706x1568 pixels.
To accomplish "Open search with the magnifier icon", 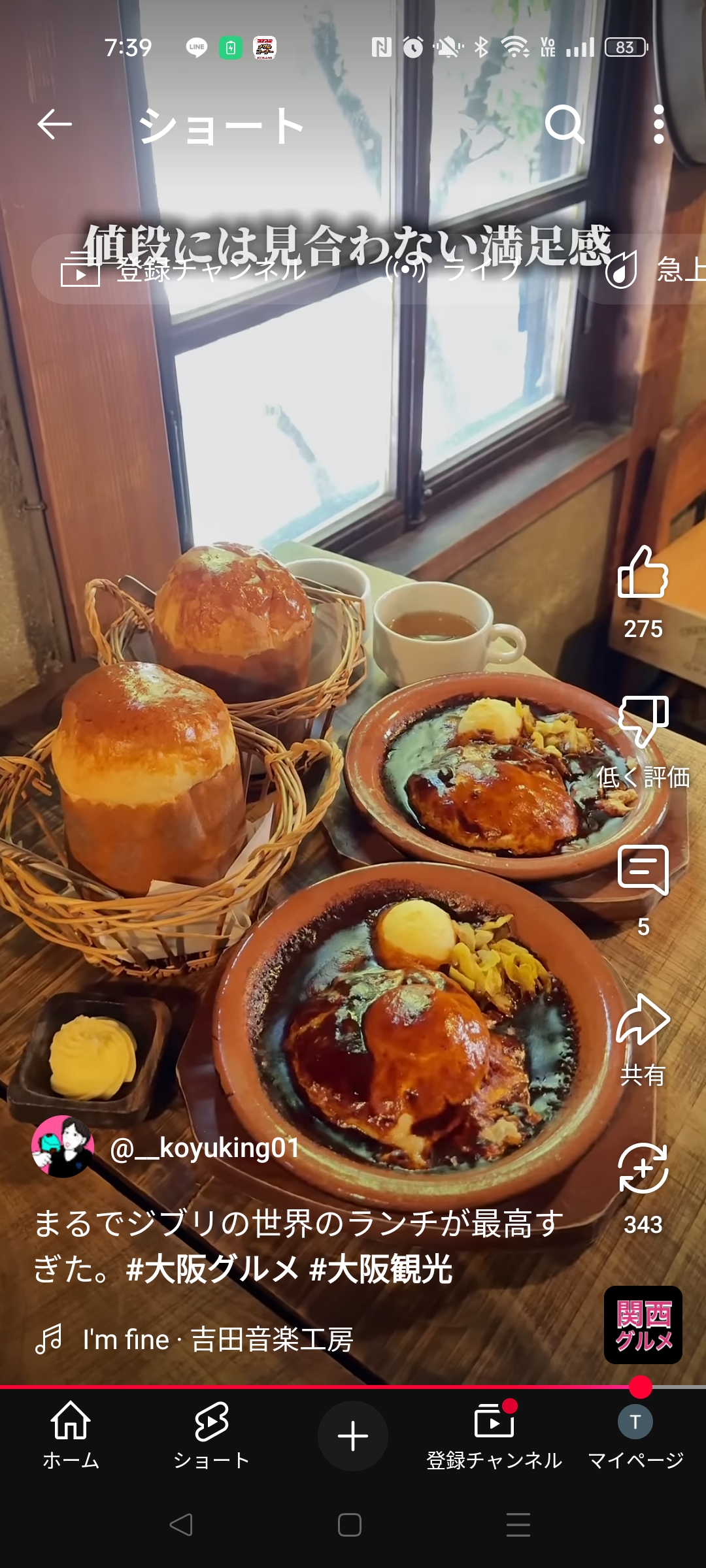I will point(564,124).
